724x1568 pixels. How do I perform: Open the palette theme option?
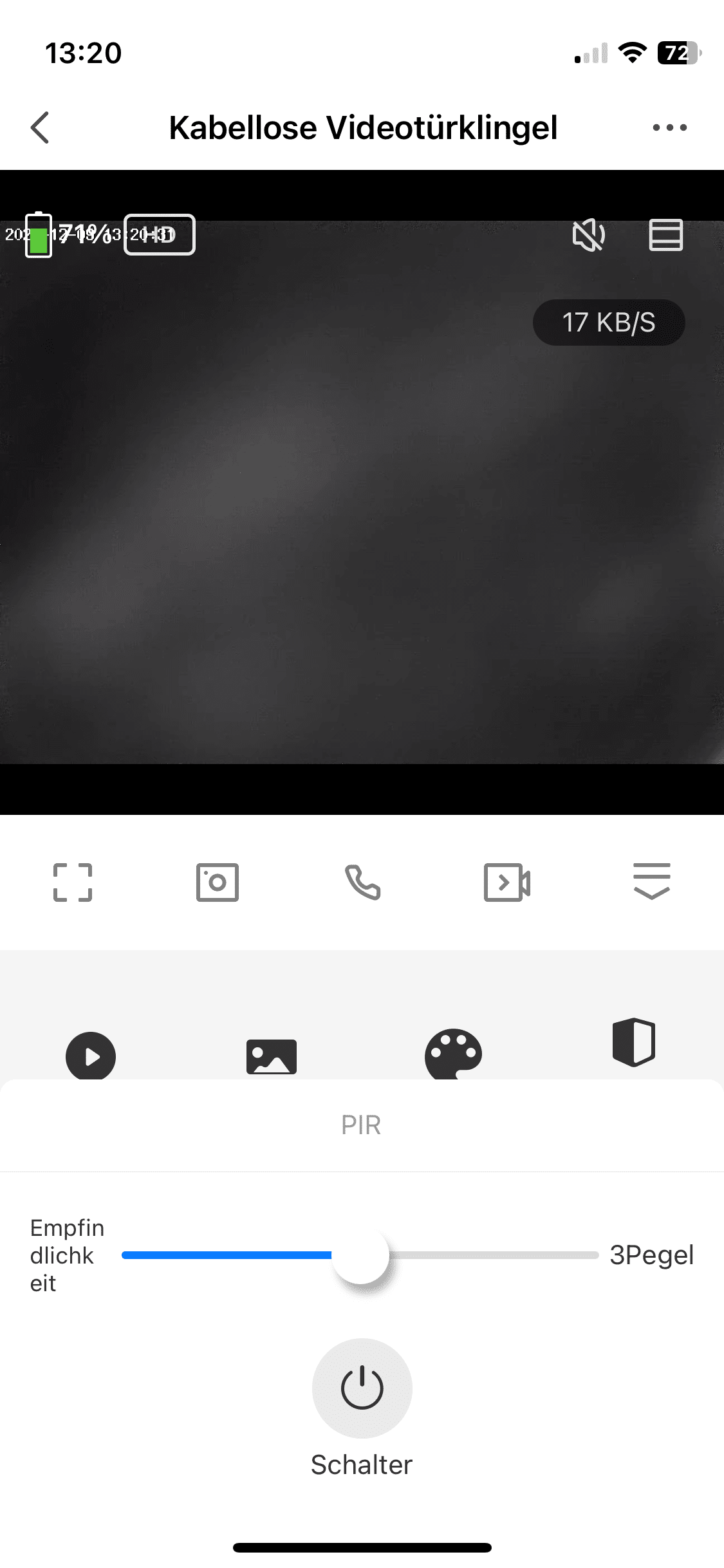[x=453, y=1053]
